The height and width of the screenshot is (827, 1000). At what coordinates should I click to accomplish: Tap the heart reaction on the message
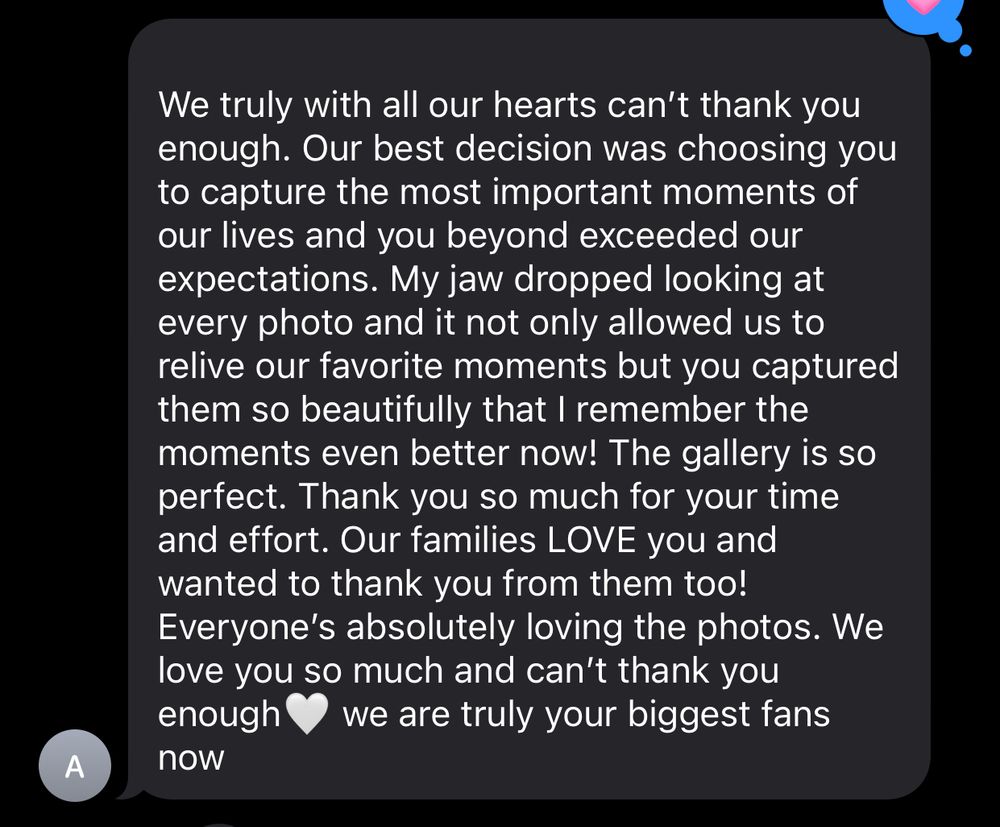pos(925,14)
